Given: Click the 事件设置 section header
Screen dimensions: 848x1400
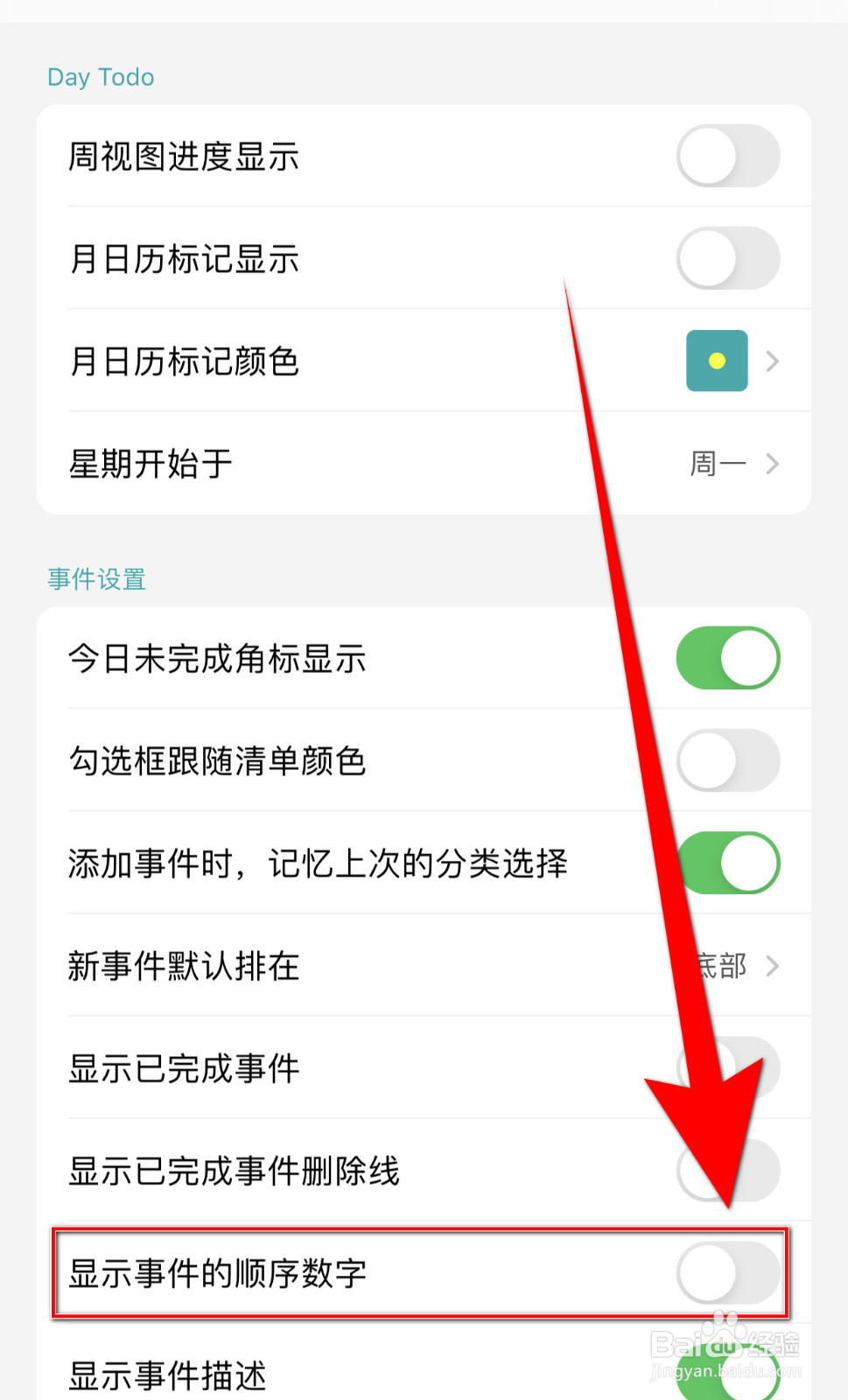Looking at the screenshot, I should pos(96,579).
